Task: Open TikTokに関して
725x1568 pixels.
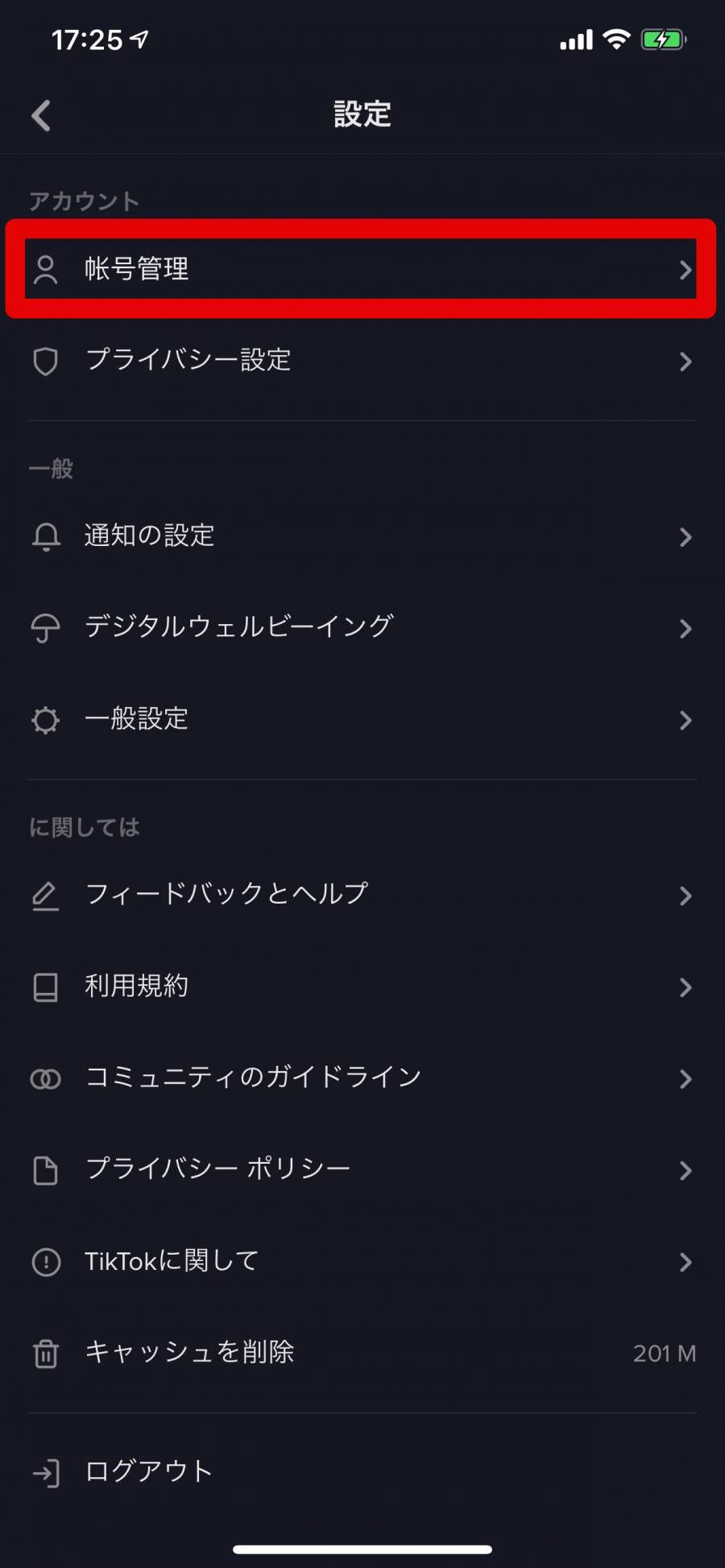Action: [362, 1261]
